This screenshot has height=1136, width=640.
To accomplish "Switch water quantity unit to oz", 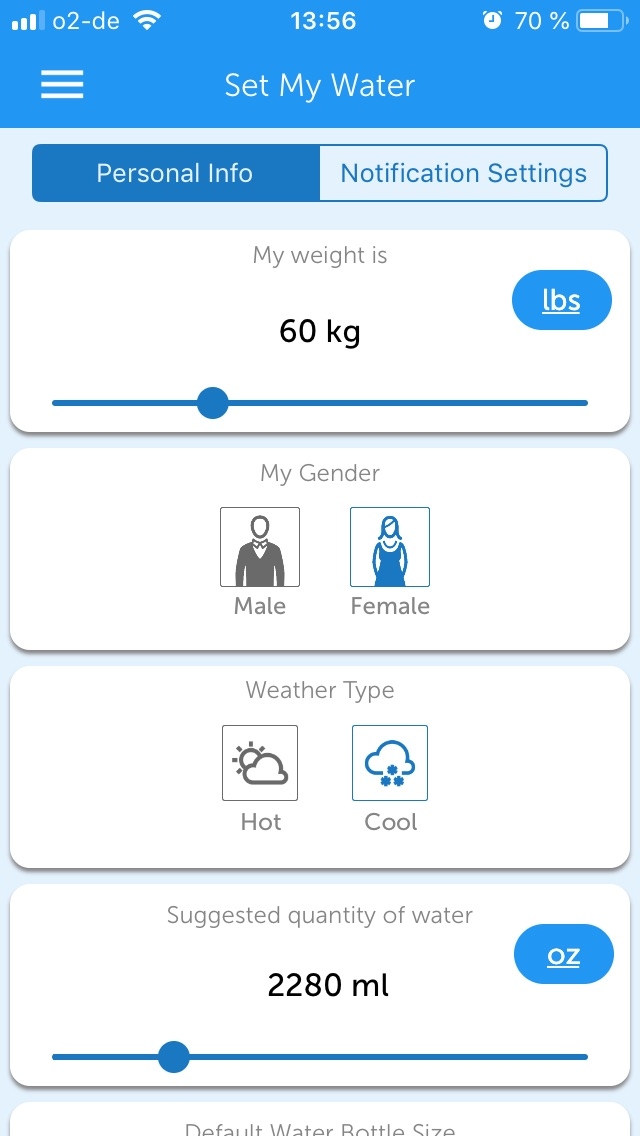I will click(563, 955).
